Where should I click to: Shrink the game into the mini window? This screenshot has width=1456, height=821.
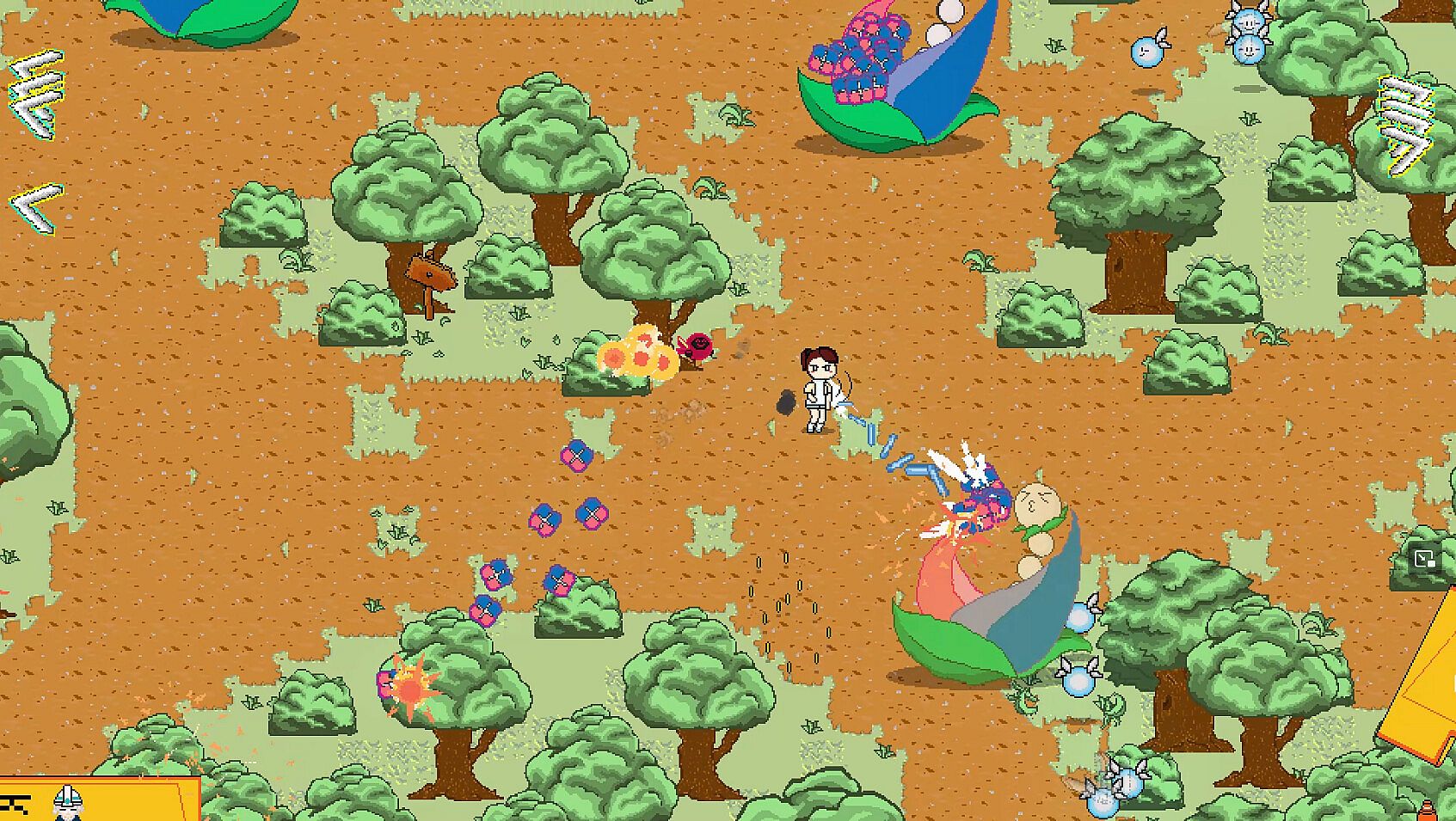1424,560
